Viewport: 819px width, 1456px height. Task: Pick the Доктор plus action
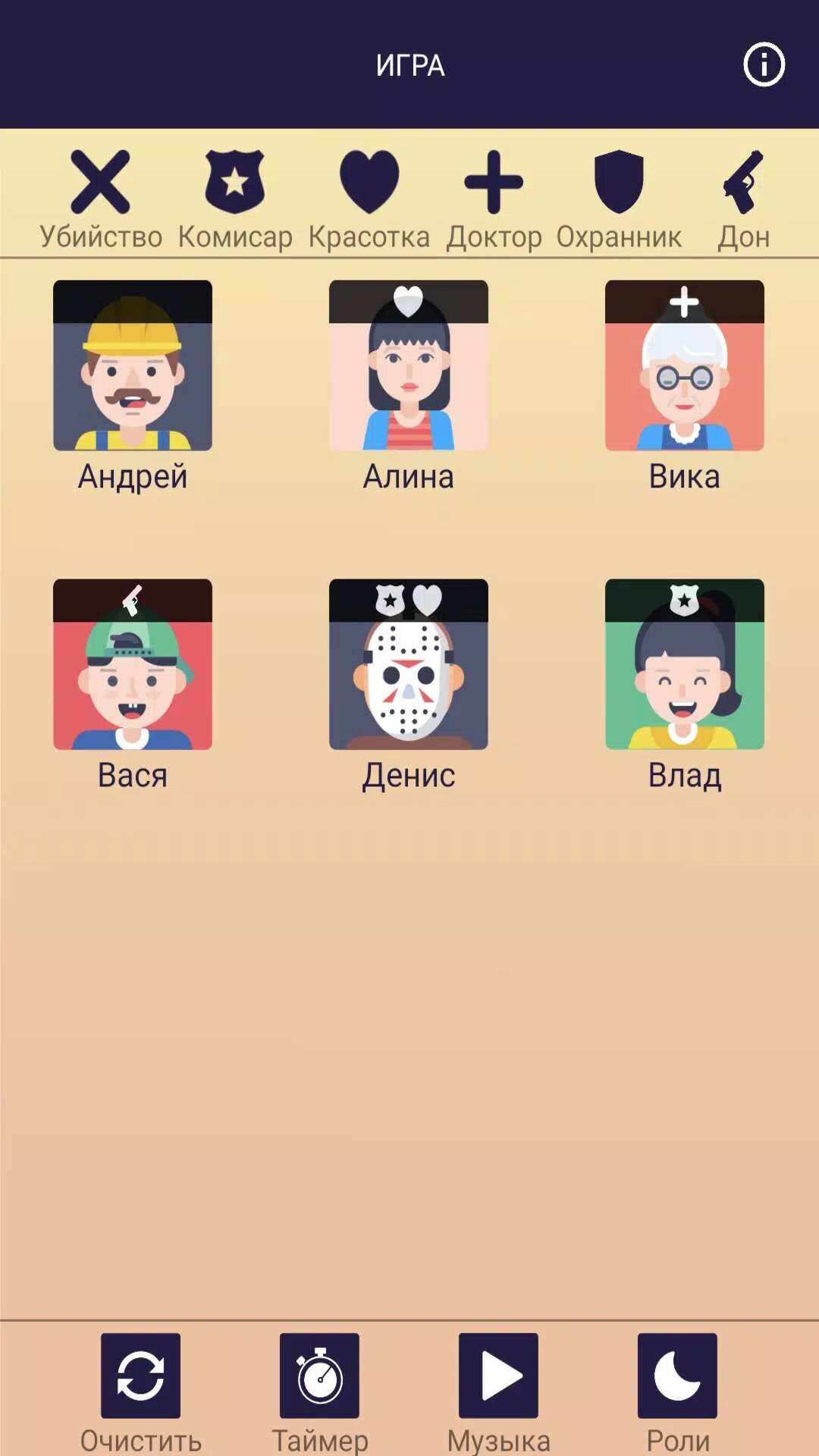click(494, 200)
